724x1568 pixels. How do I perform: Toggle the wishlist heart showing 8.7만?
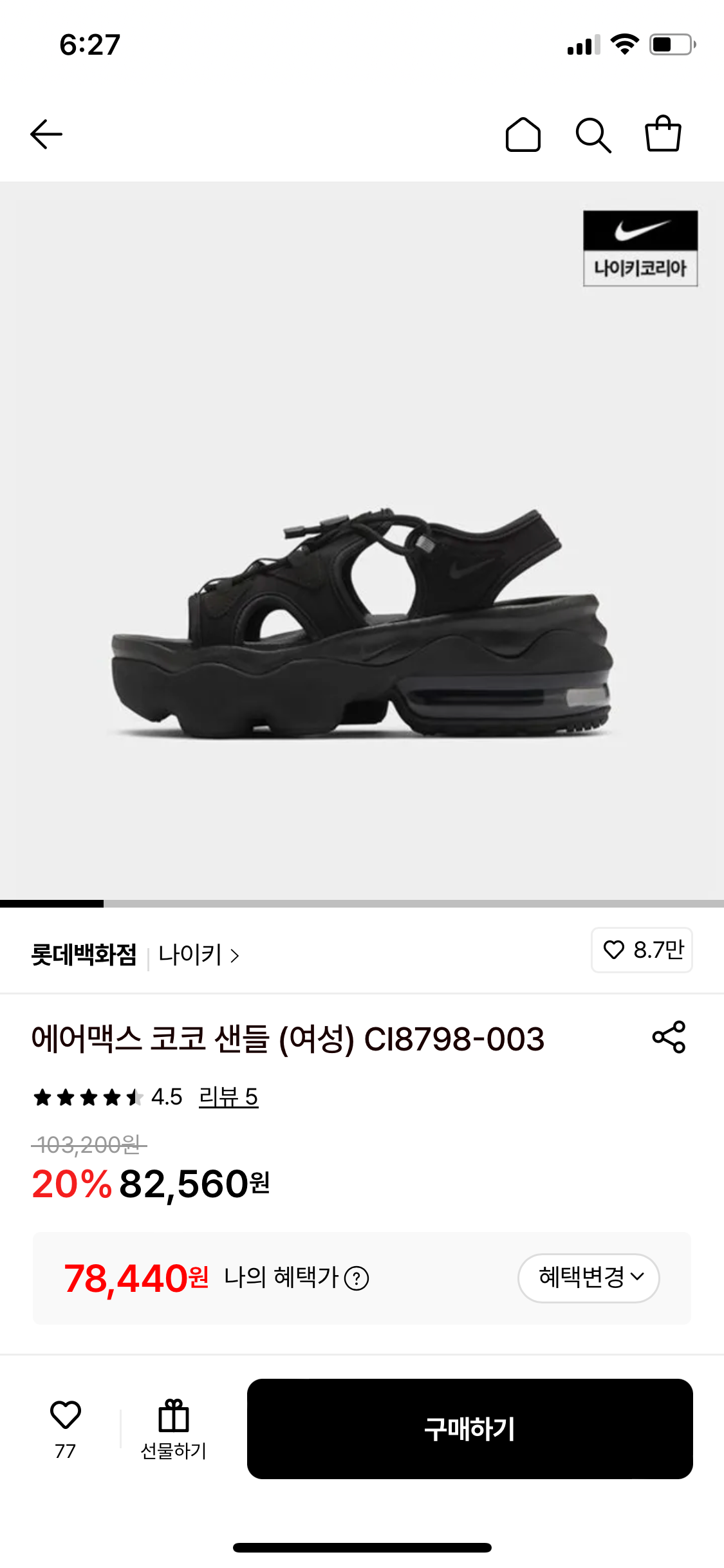tap(641, 951)
